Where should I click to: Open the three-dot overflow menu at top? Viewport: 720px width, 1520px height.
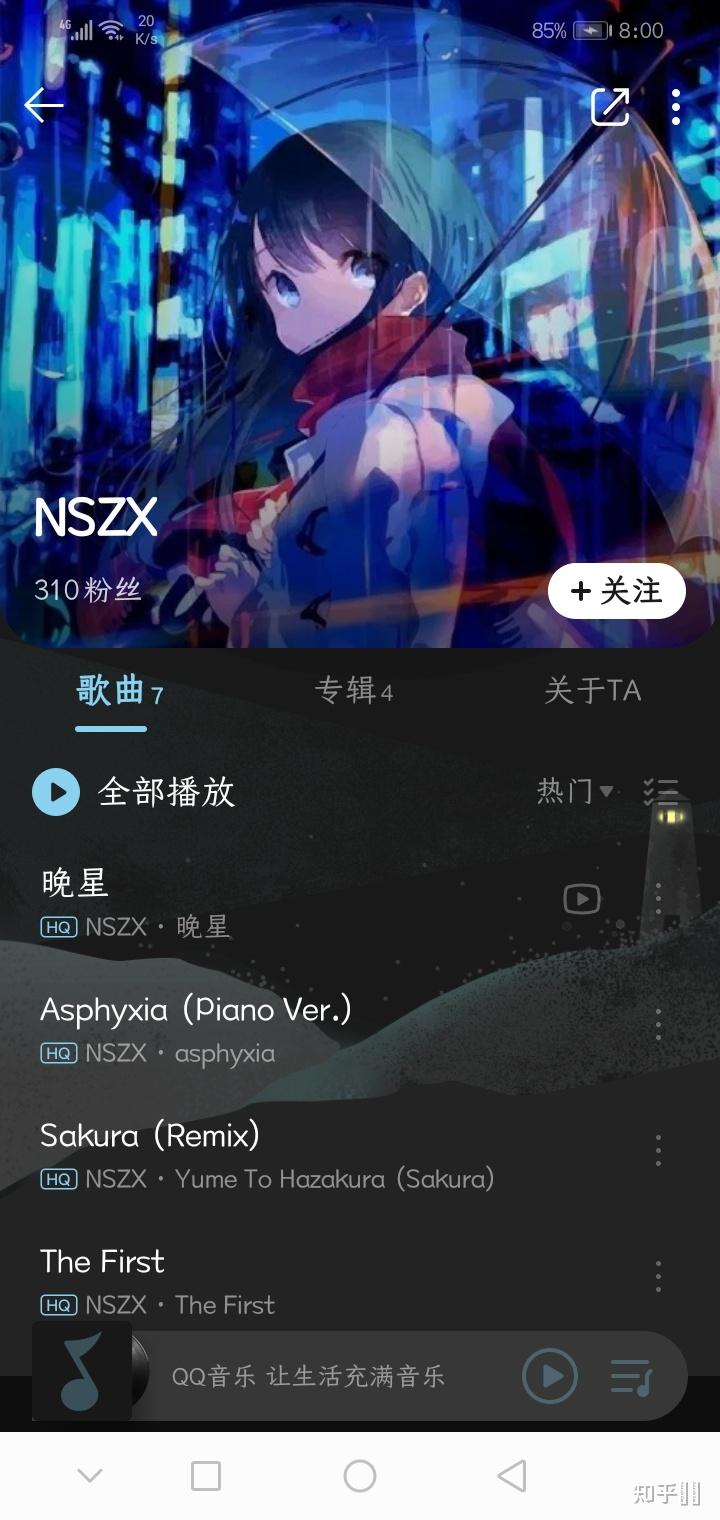pos(676,105)
